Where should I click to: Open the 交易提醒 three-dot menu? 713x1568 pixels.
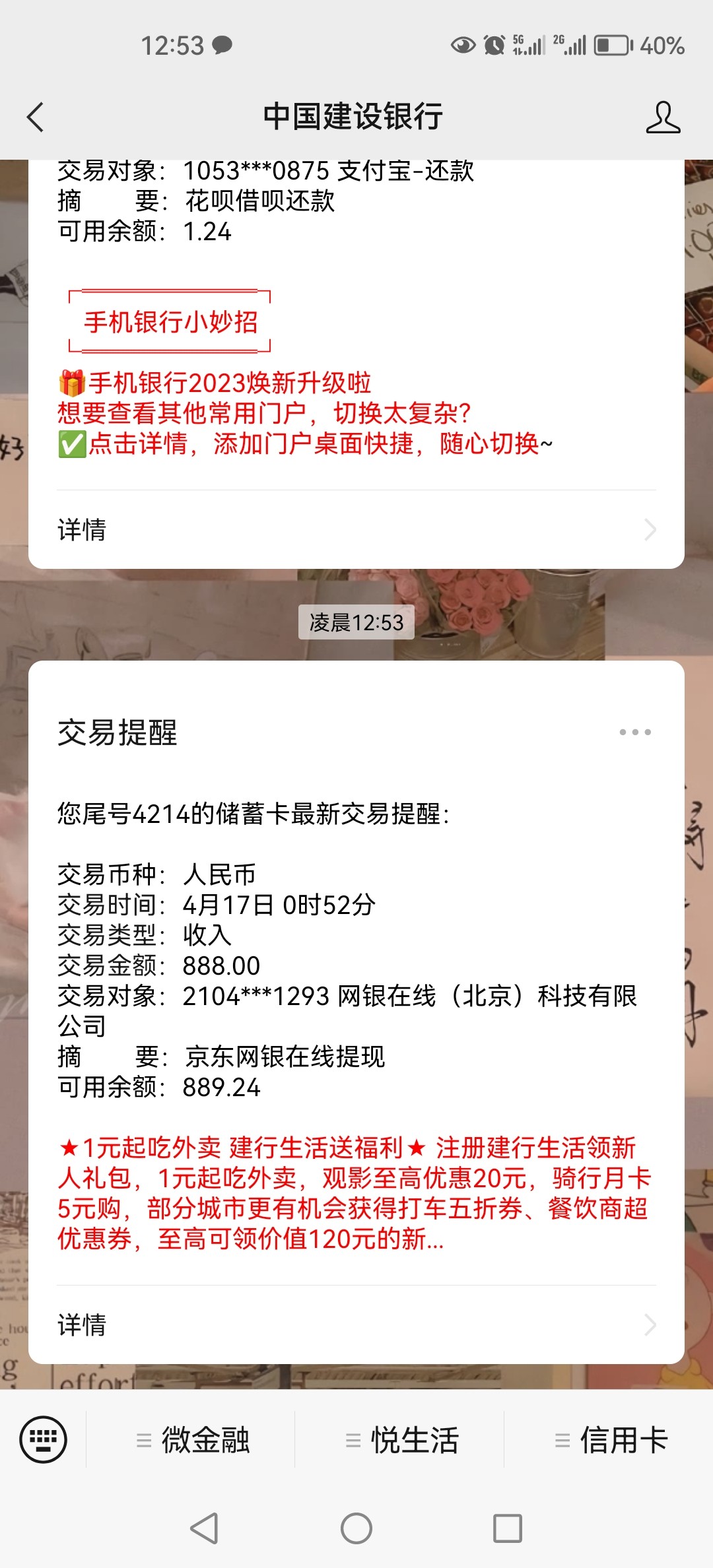[635, 732]
